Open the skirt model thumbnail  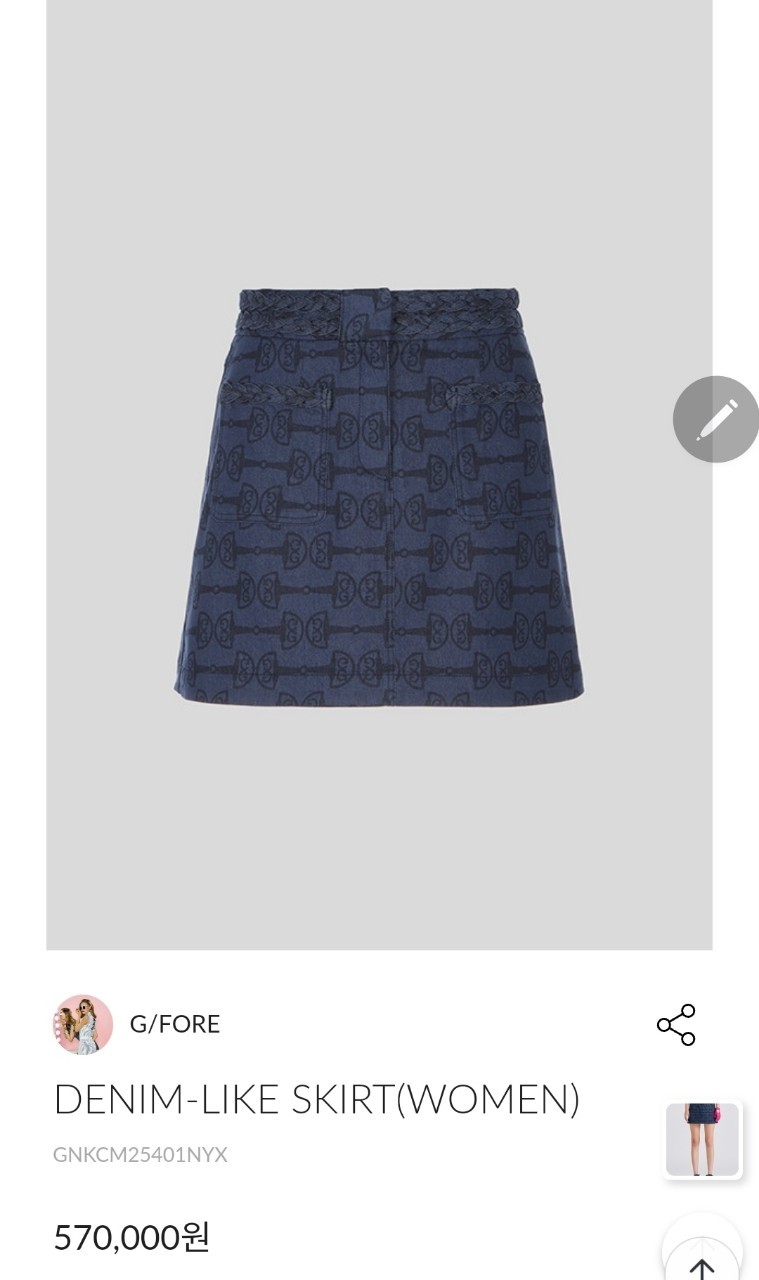(x=703, y=1141)
